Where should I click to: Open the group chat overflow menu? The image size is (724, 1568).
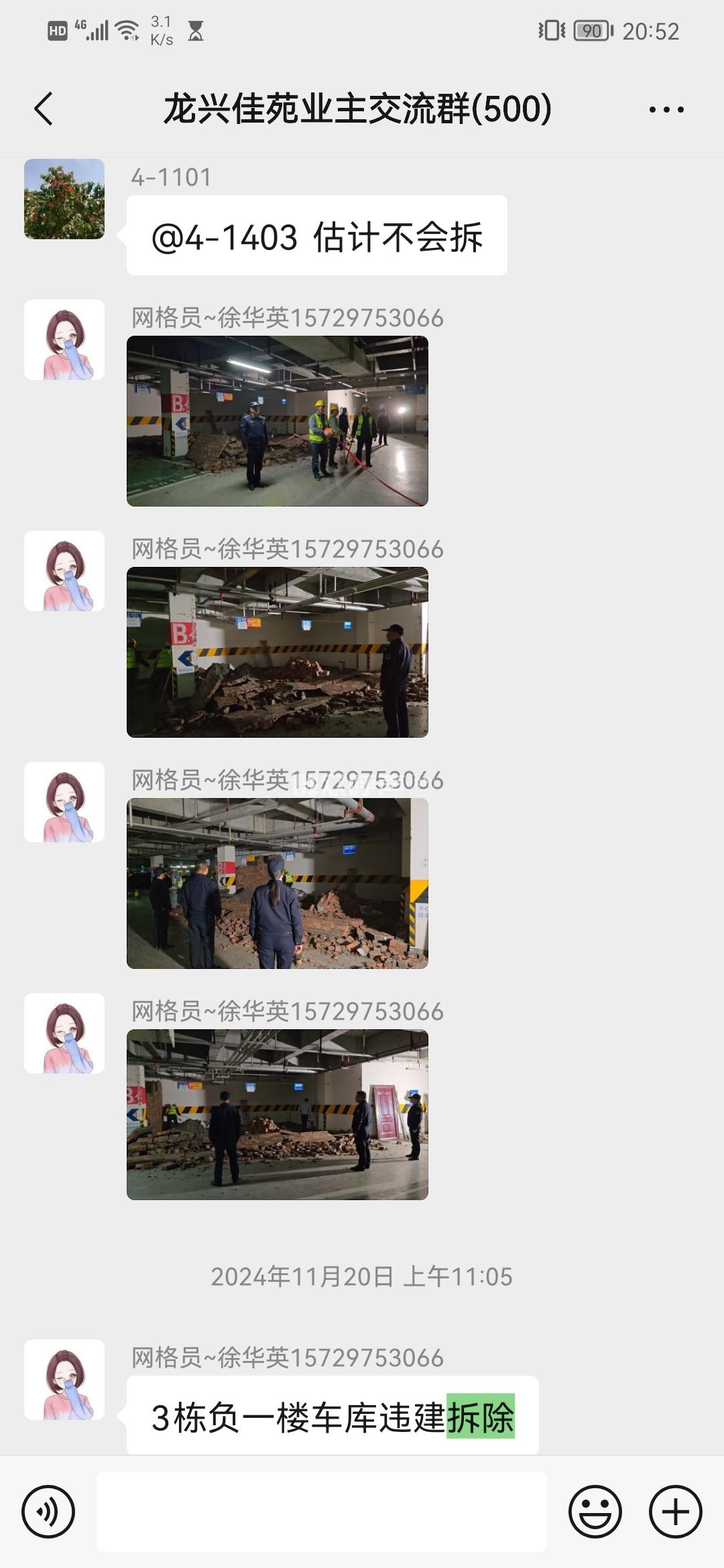(666, 109)
